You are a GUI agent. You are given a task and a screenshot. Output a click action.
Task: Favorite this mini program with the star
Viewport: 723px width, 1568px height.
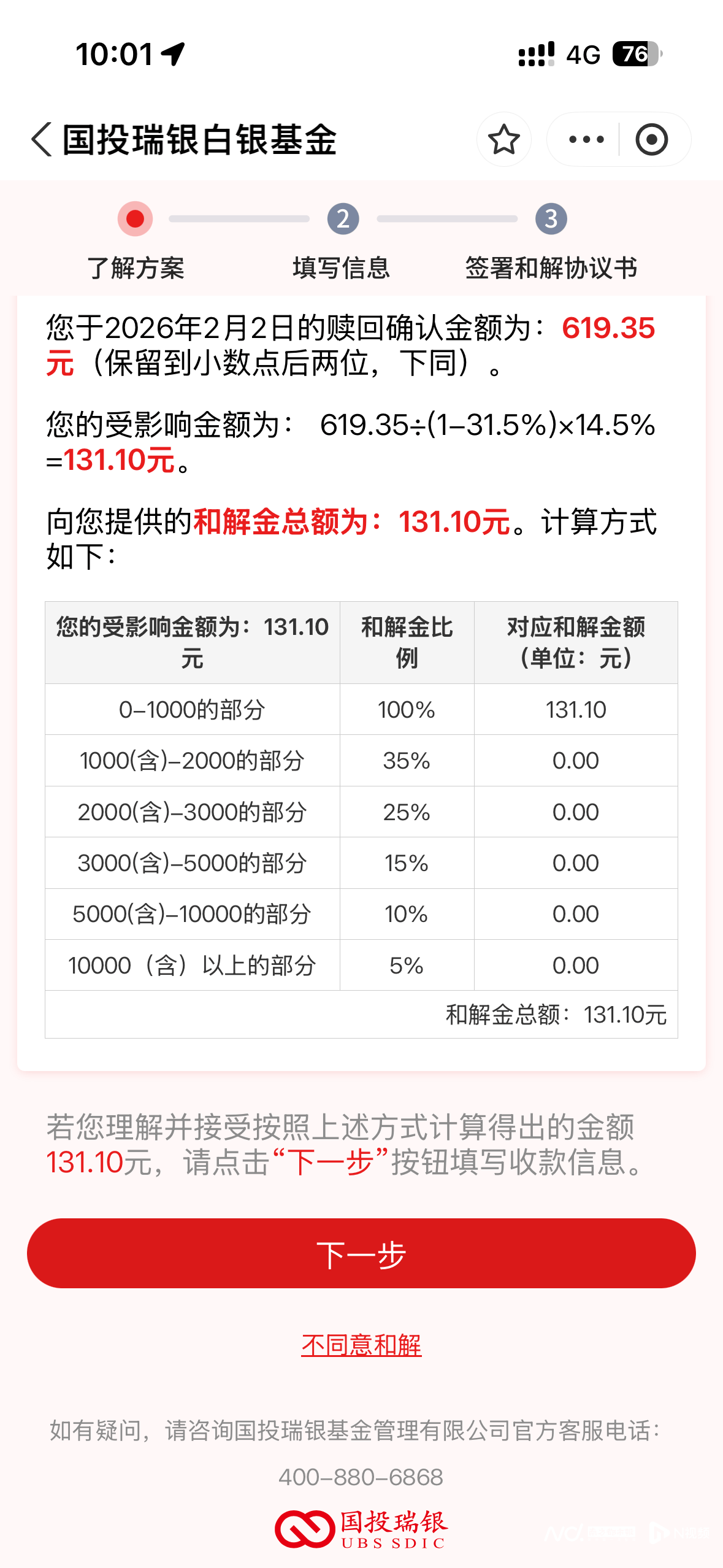[503, 139]
